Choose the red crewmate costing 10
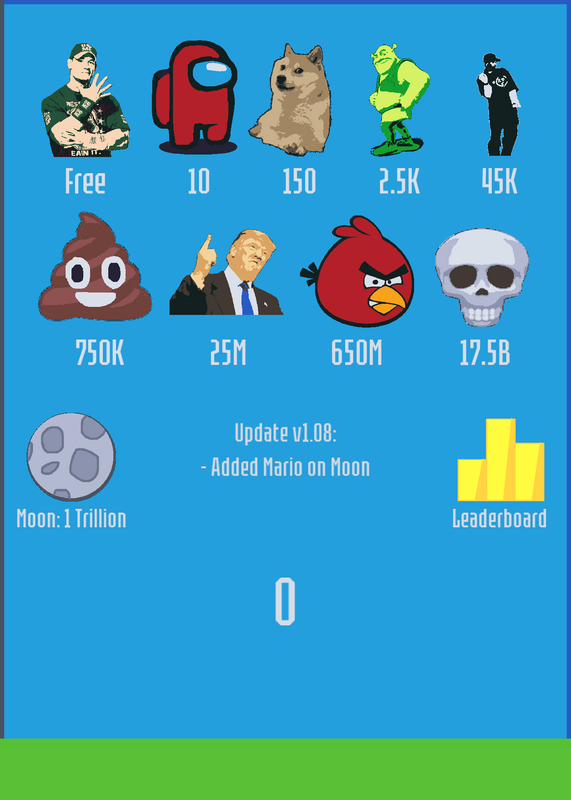Screen dimensions: 571x800 point(195,97)
